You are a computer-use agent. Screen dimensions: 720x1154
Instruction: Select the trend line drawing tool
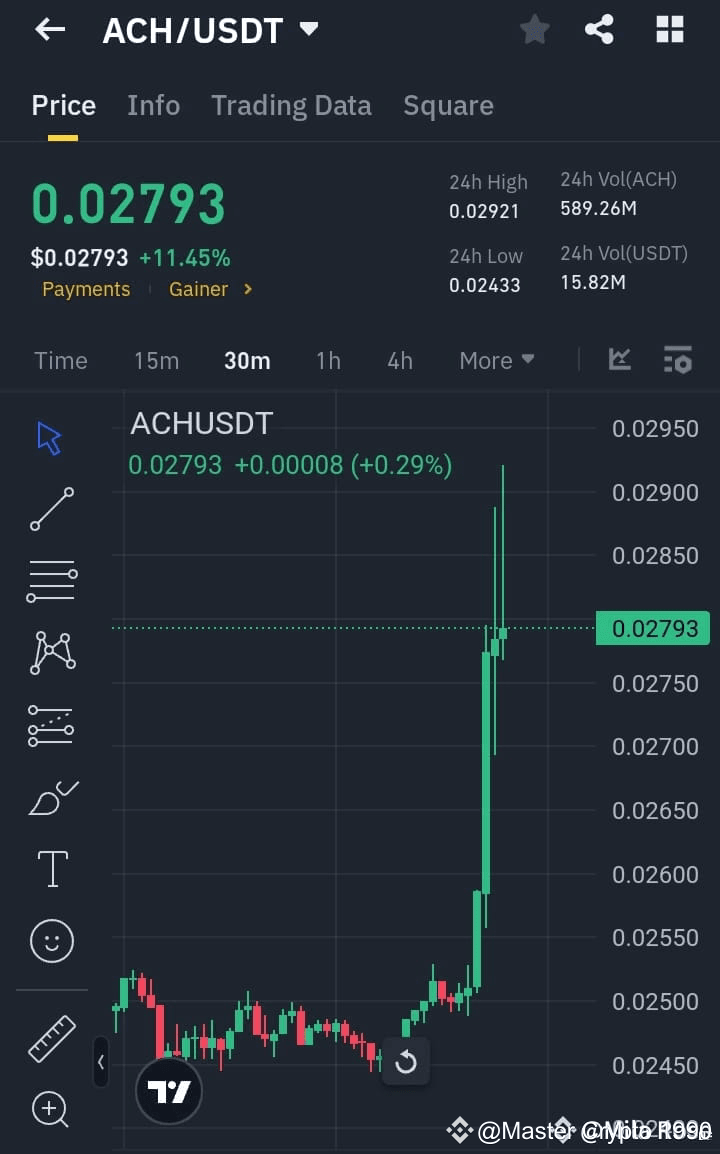coord(51,509)
